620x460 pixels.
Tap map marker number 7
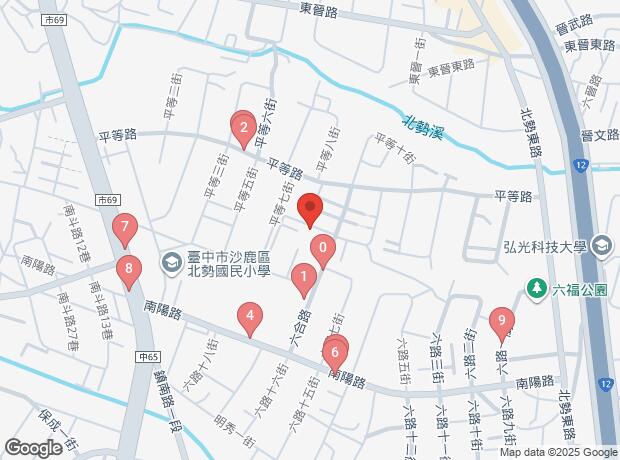click(x=124, y=230)
